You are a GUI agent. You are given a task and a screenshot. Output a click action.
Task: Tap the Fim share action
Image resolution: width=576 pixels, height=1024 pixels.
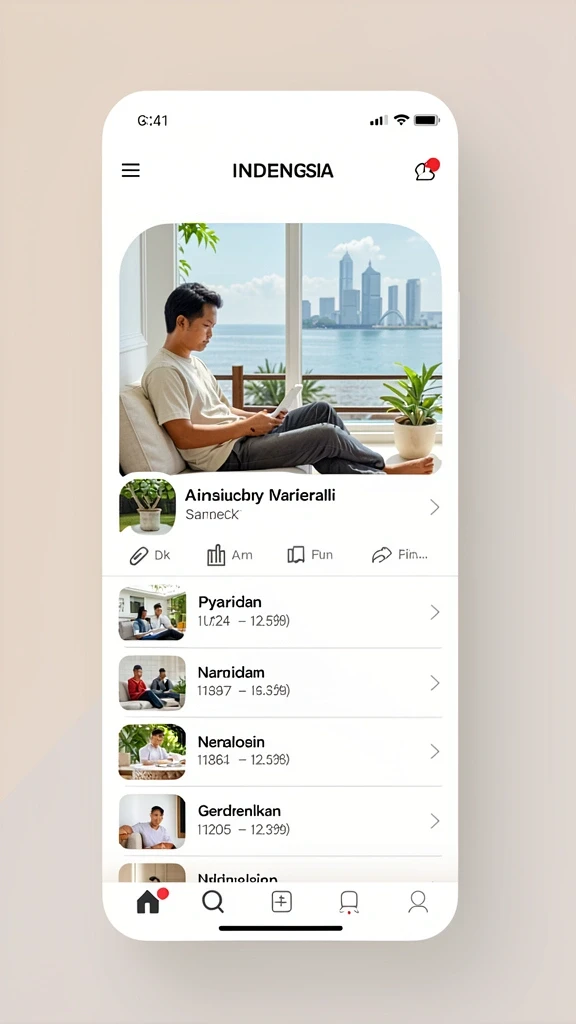(x=400, y=555)
